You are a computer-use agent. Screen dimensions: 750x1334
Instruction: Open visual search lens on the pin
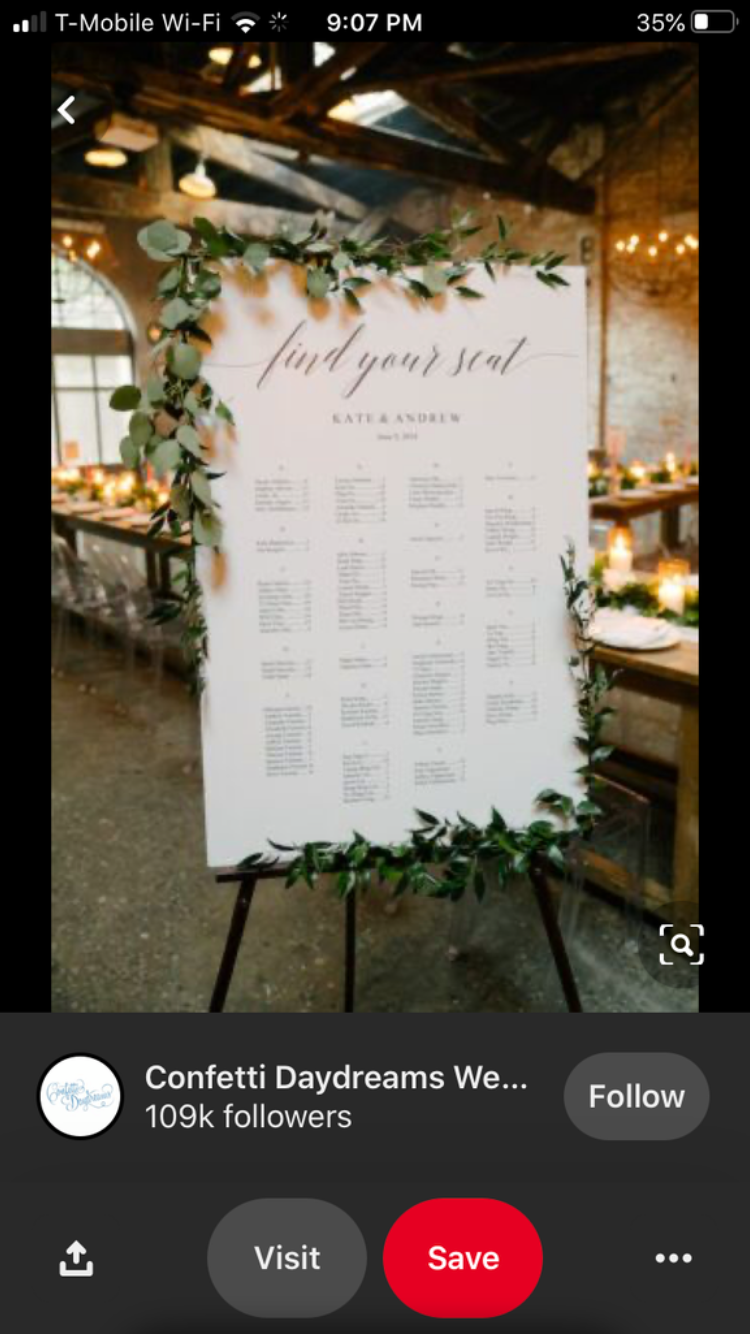click(681, 944)
